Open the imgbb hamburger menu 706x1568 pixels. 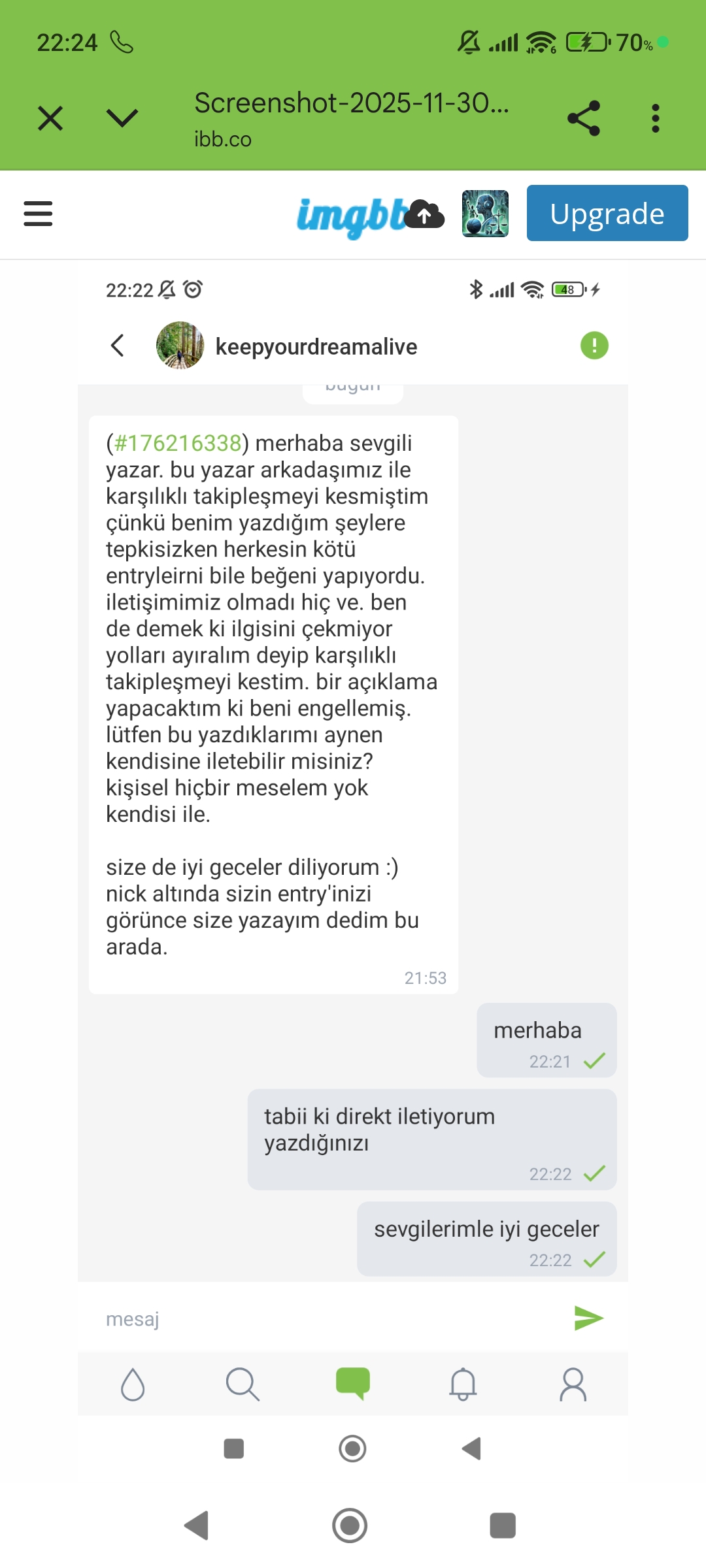pyautogui.click(x=38, y=214)
